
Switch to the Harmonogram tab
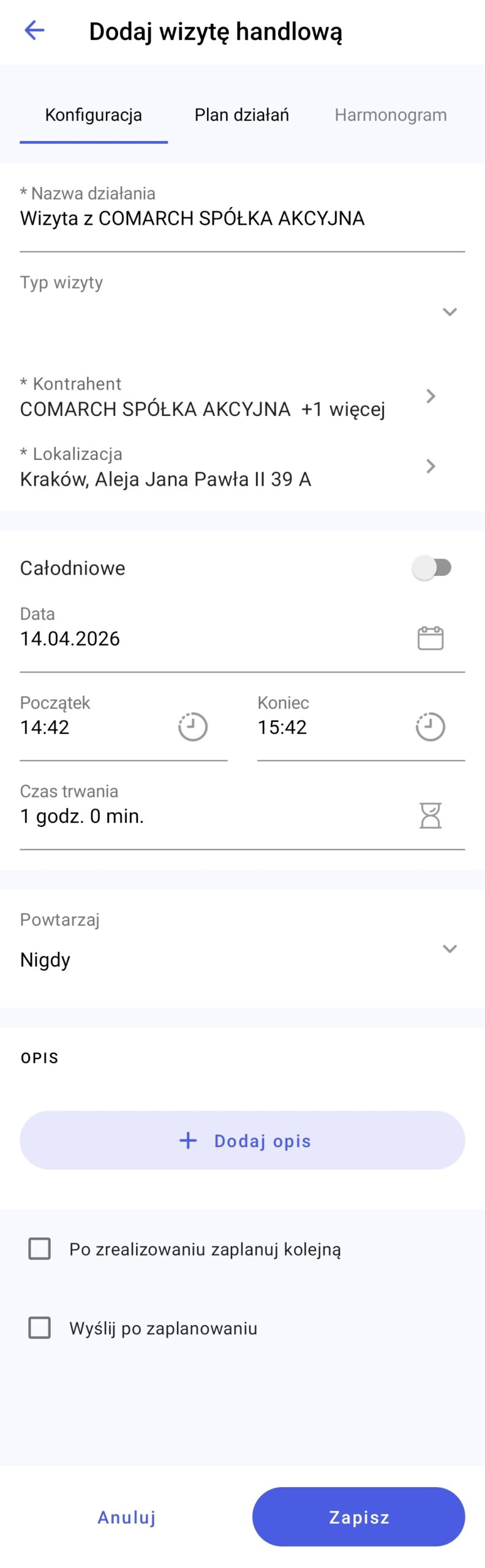point(390,115)
